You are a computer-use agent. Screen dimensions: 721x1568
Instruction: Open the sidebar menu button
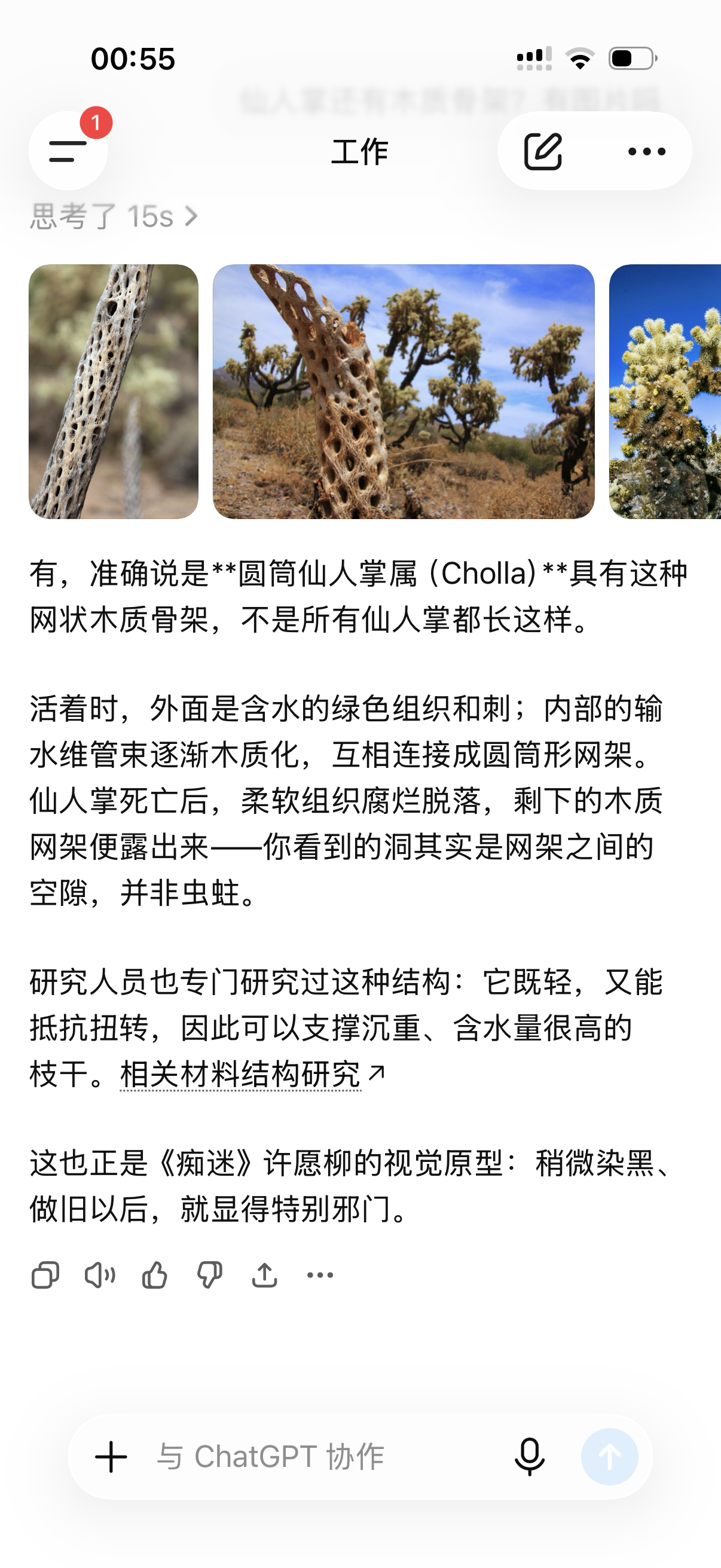[x=68, y=150]
